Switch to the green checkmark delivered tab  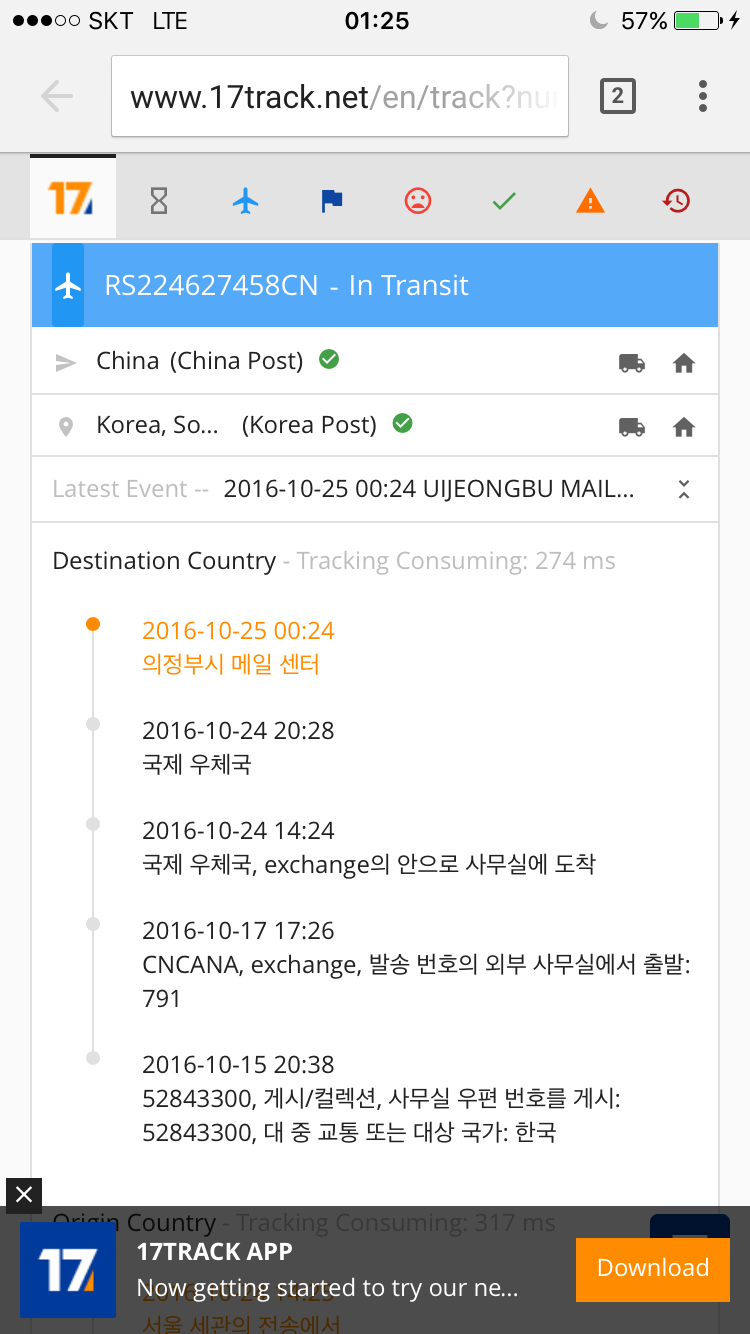[504, 201]
